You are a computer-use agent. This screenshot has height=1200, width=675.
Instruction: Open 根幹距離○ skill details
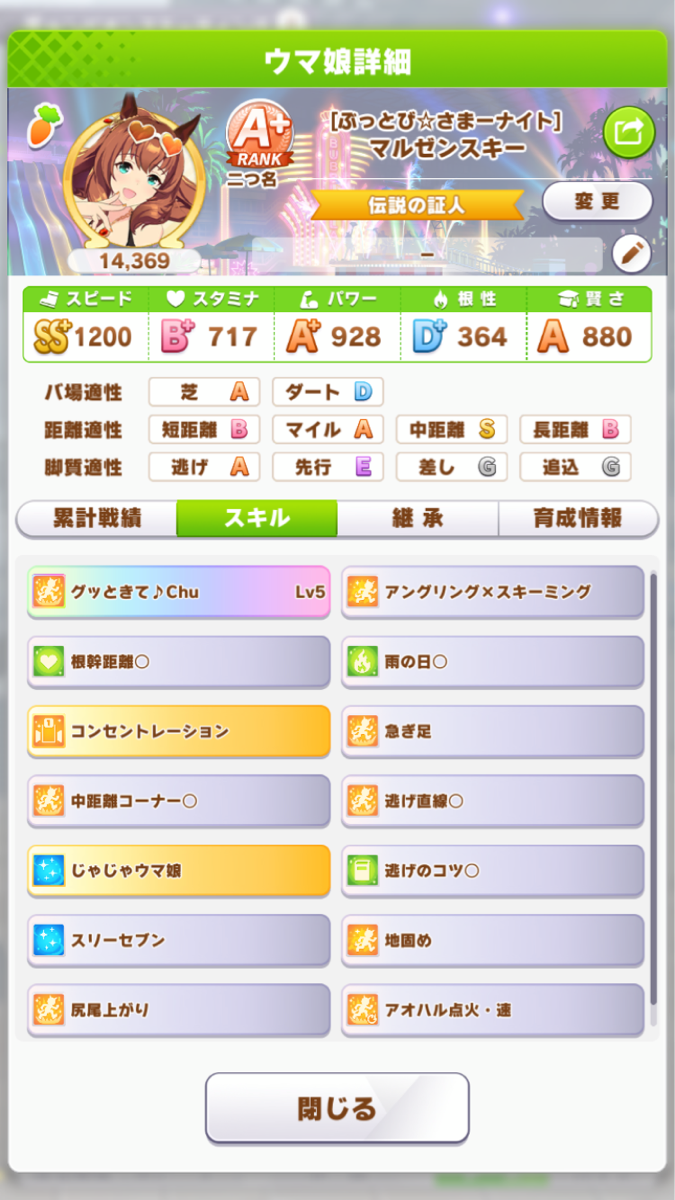tap(178, 662)
